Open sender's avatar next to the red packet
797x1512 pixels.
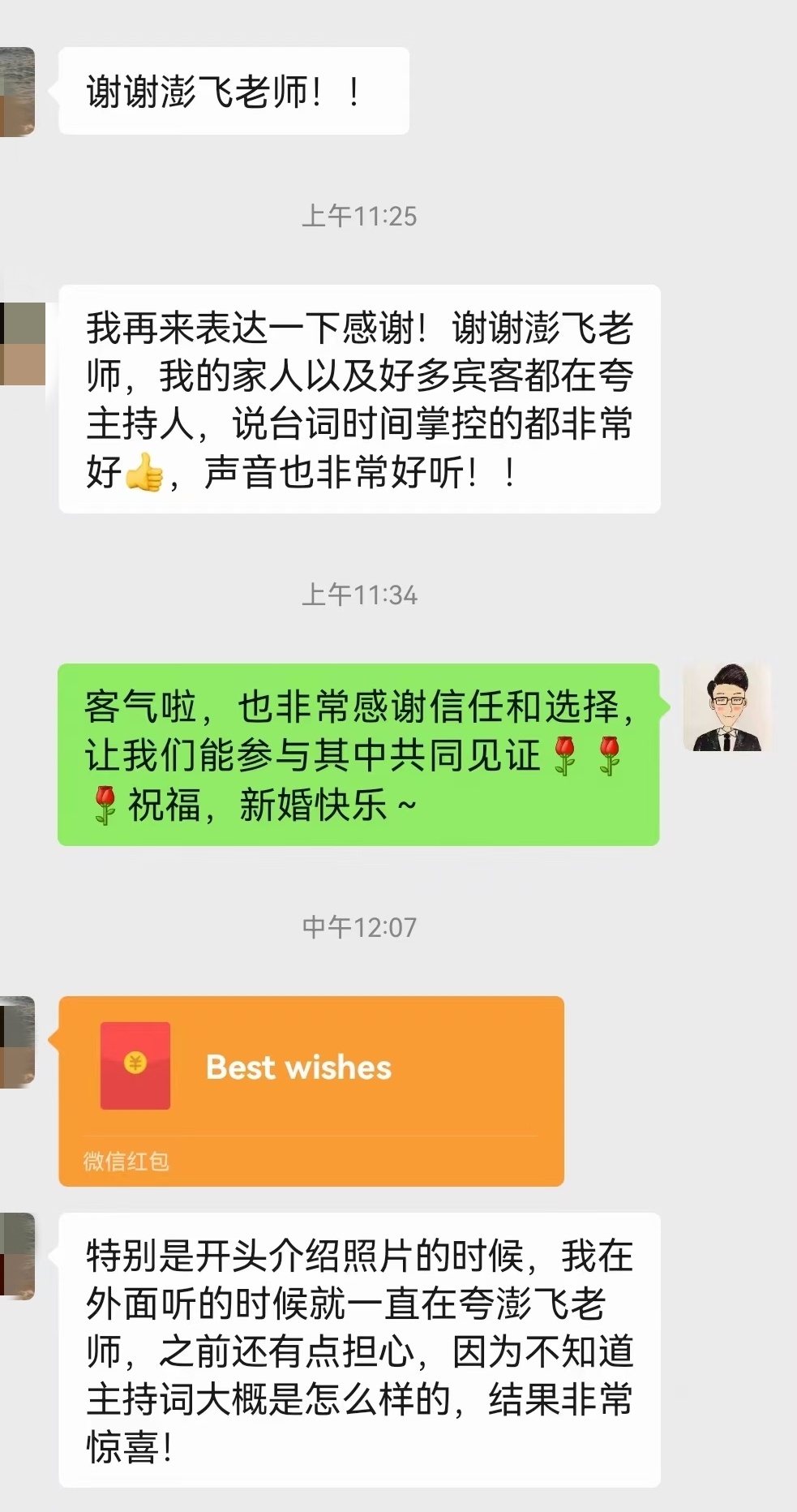[x=17, y=1042]
